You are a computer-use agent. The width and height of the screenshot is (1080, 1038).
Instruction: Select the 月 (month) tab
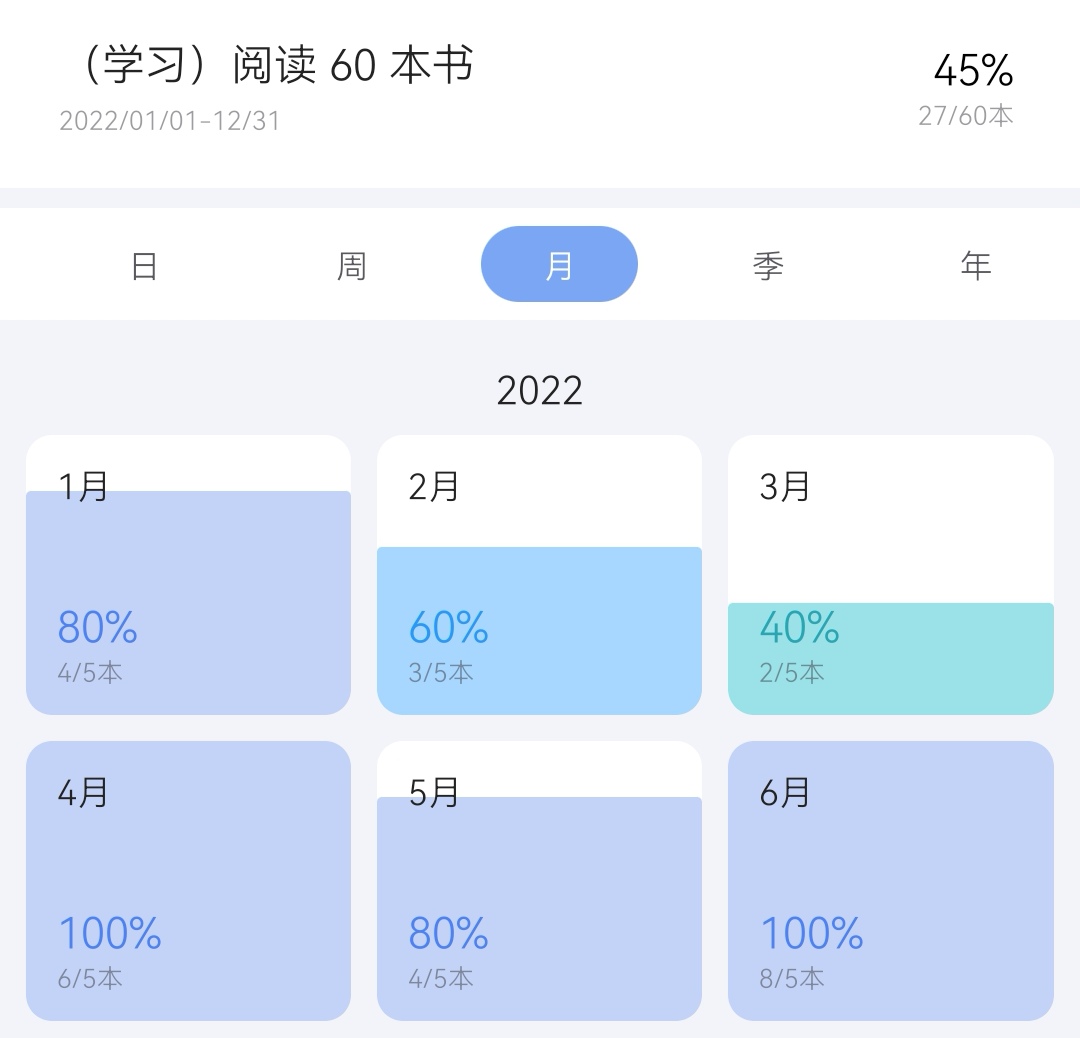[559, 265]
